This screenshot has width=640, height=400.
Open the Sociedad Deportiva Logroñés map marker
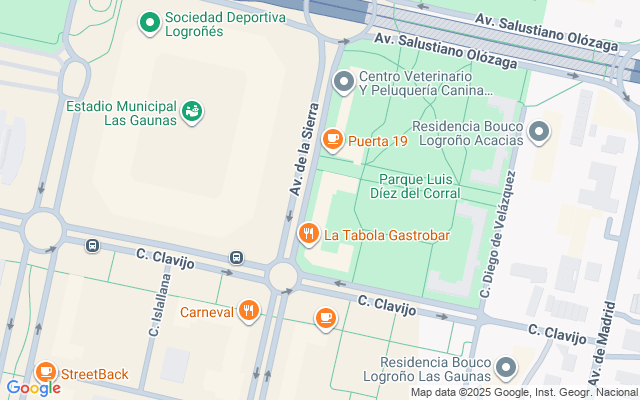tap(150, 20)
